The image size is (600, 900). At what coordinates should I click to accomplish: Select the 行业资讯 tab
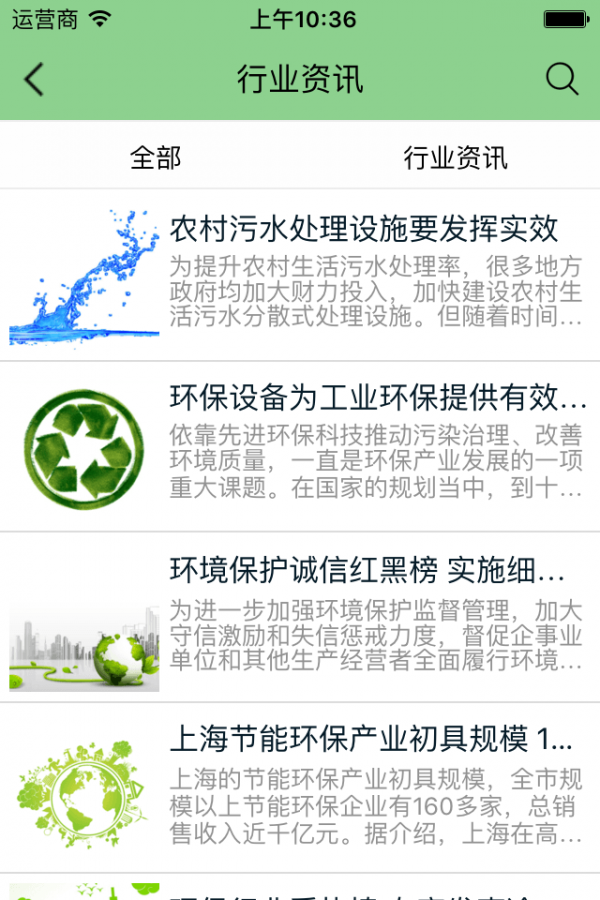tap(455, 157)
